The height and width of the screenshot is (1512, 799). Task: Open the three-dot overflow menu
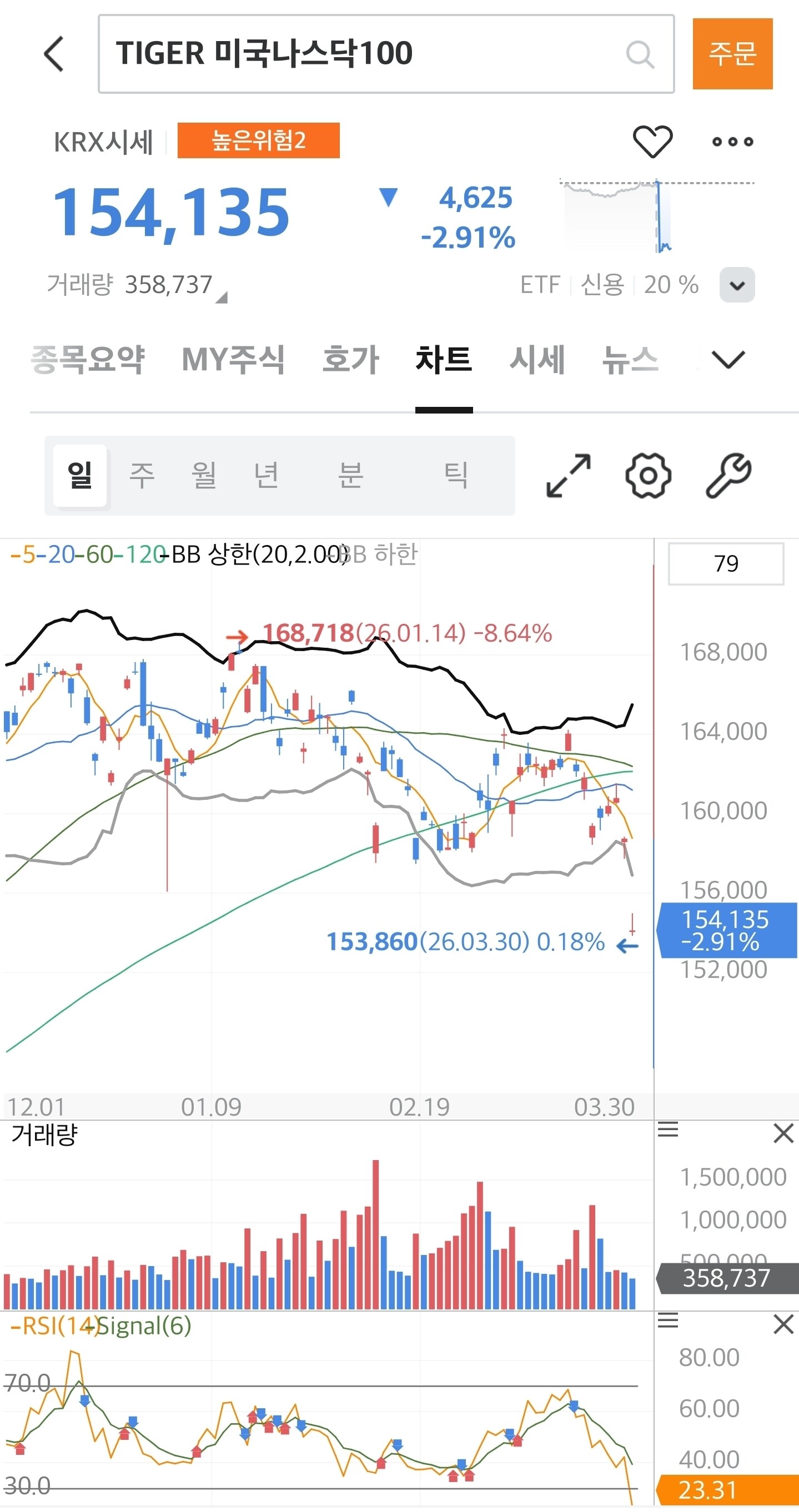732,142
